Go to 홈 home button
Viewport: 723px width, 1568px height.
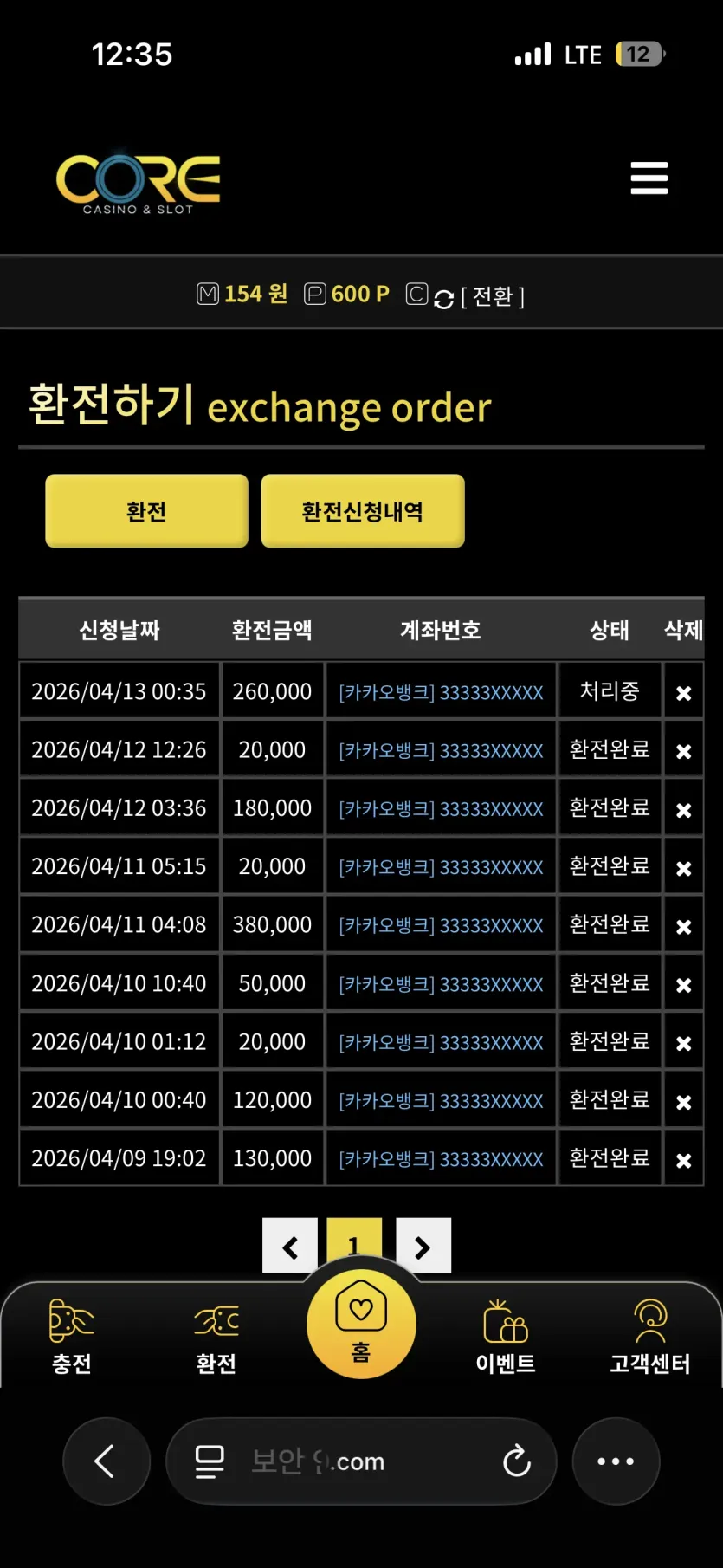(361, 1324)
